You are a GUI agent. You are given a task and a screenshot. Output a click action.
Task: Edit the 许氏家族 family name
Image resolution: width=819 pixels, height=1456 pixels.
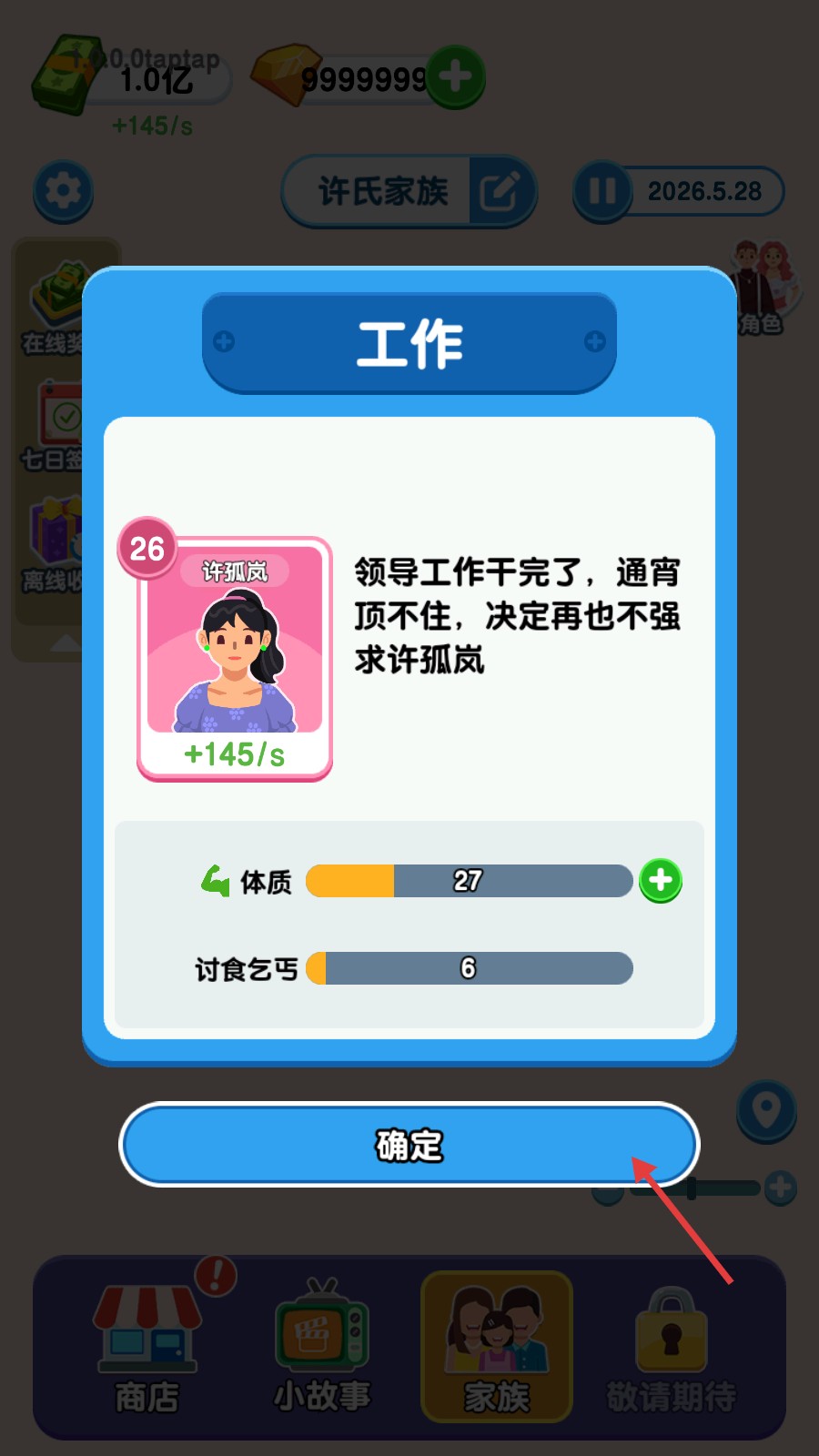pyautogui.click(x=500, y=191)
